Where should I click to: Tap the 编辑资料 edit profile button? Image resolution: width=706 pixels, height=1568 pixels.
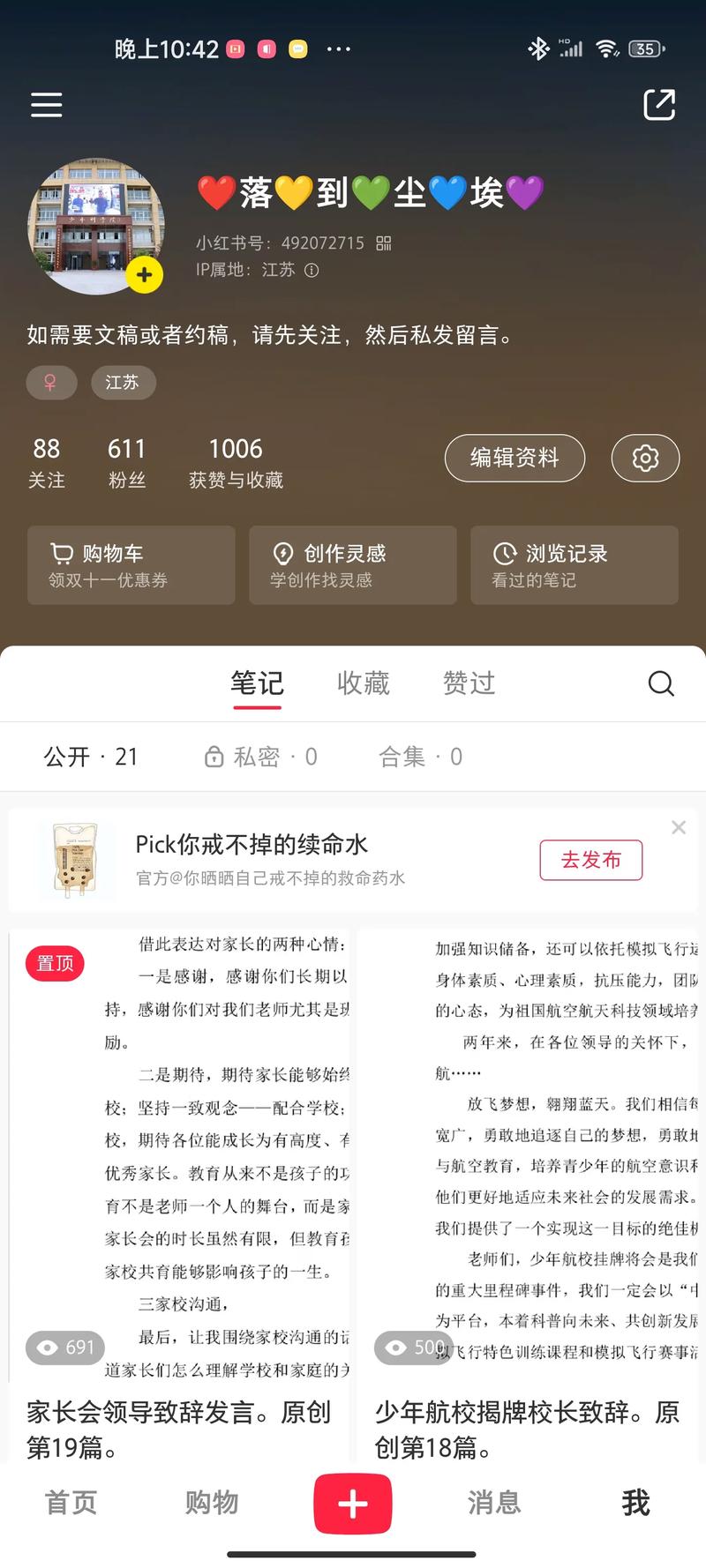tap(514, 458)
